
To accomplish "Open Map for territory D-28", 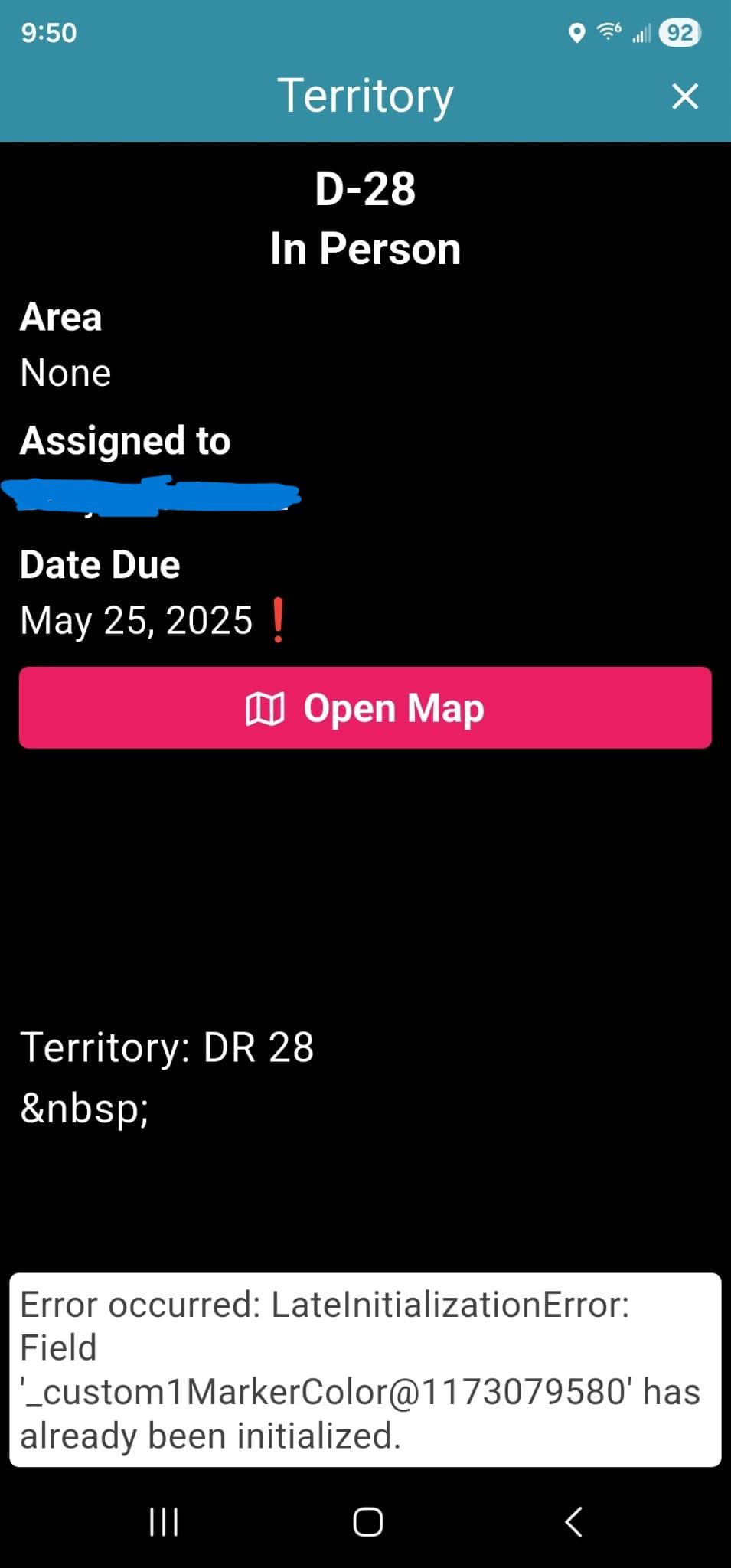I will (365, 707).
